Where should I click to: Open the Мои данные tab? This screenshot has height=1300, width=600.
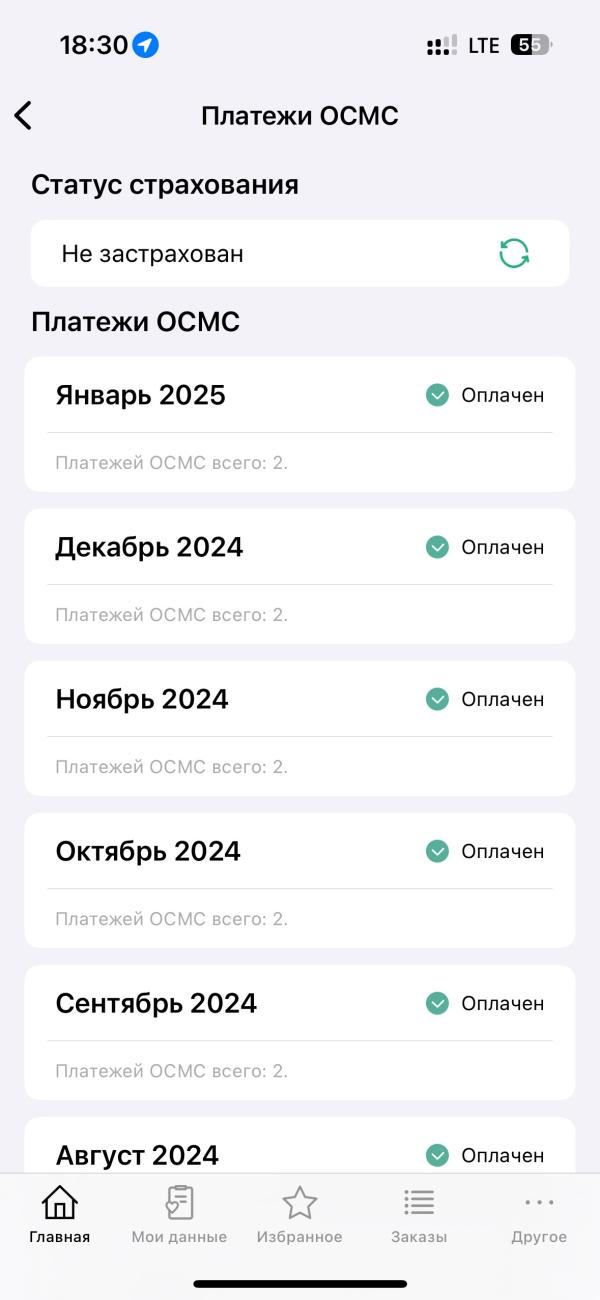pyautogui.click(x=179, y=1214)
